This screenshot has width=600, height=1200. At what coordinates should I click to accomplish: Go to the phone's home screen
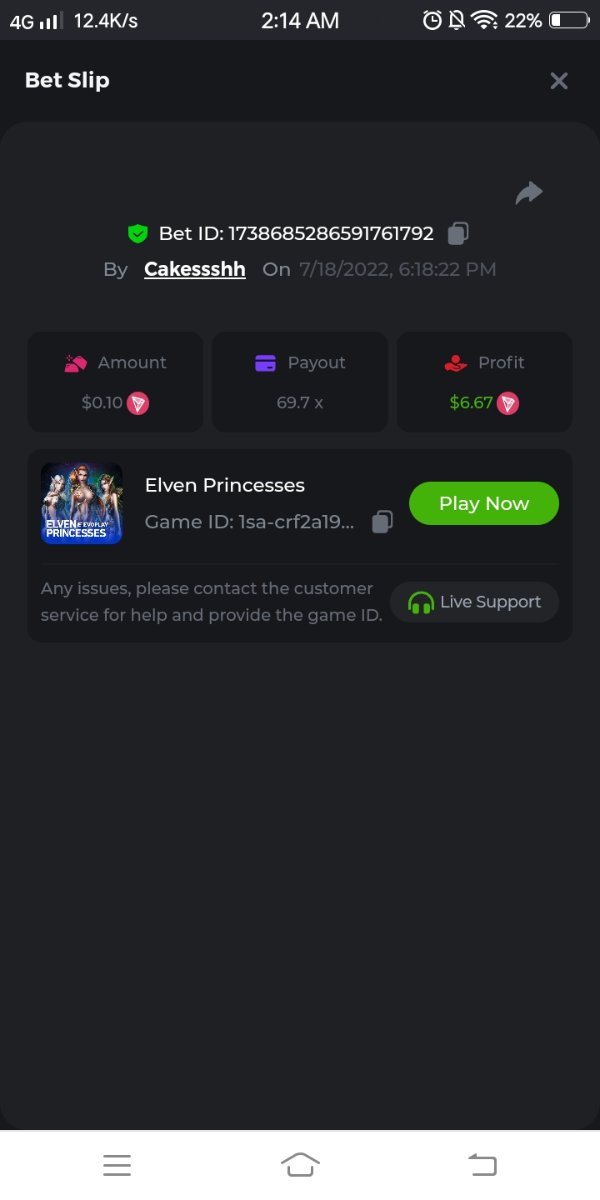300,1164
